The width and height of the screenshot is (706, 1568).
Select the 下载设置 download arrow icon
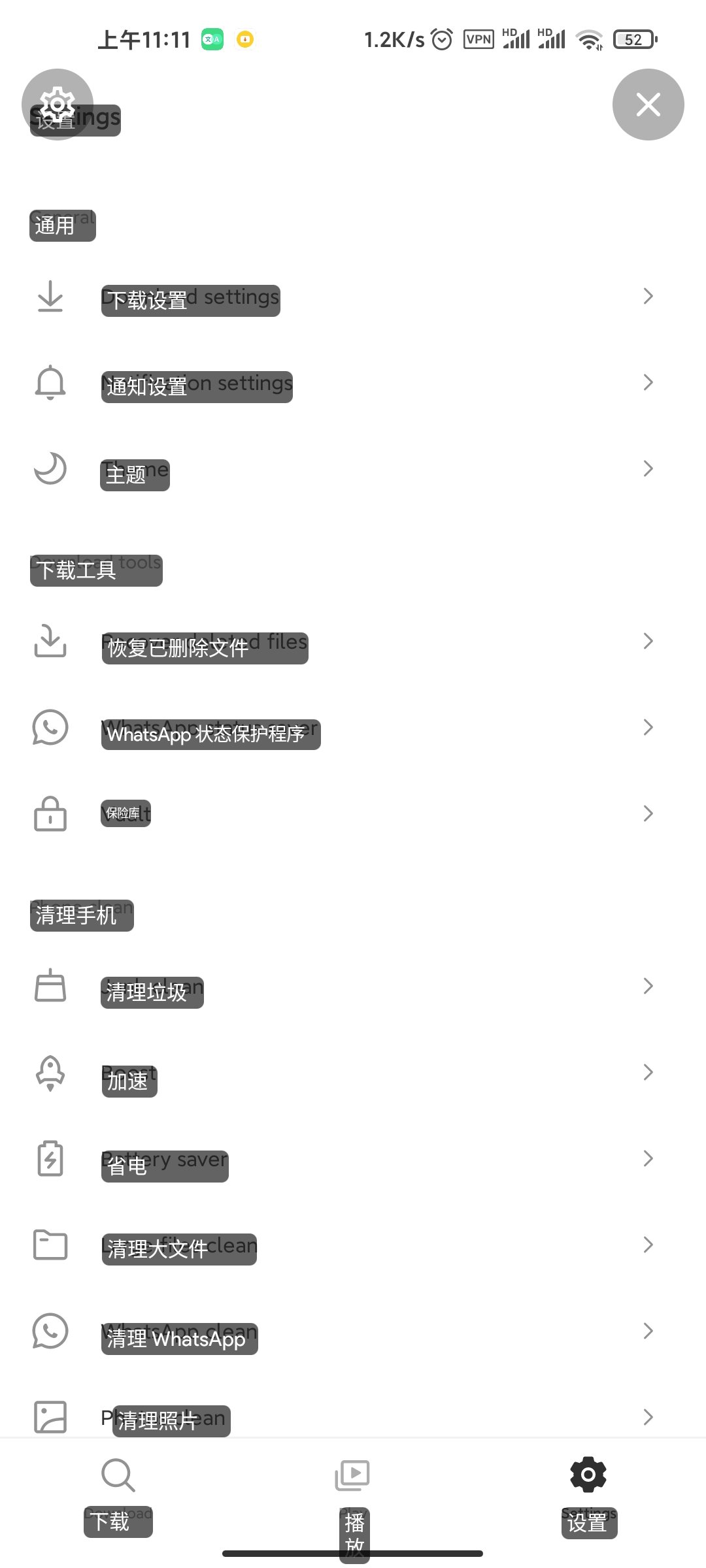pos(50,297)
